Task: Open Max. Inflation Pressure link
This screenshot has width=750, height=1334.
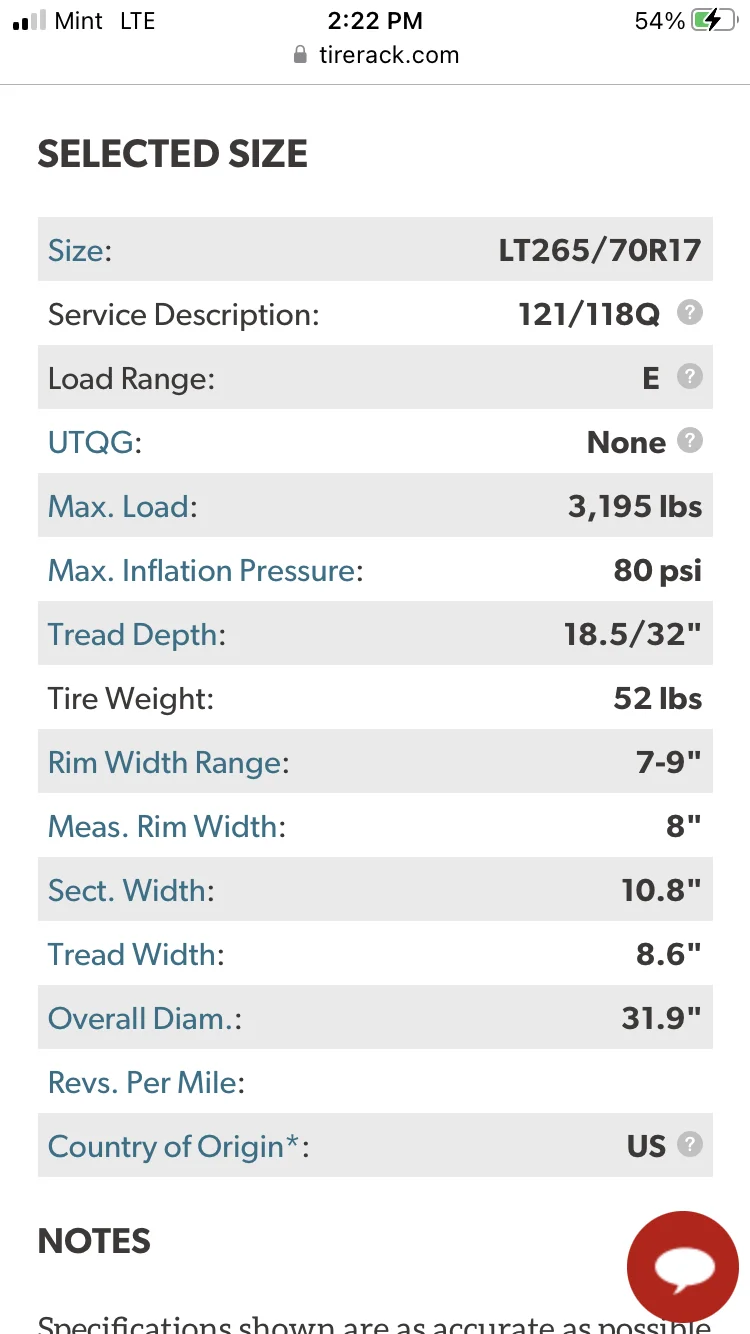Action: [x=201, y=570]
